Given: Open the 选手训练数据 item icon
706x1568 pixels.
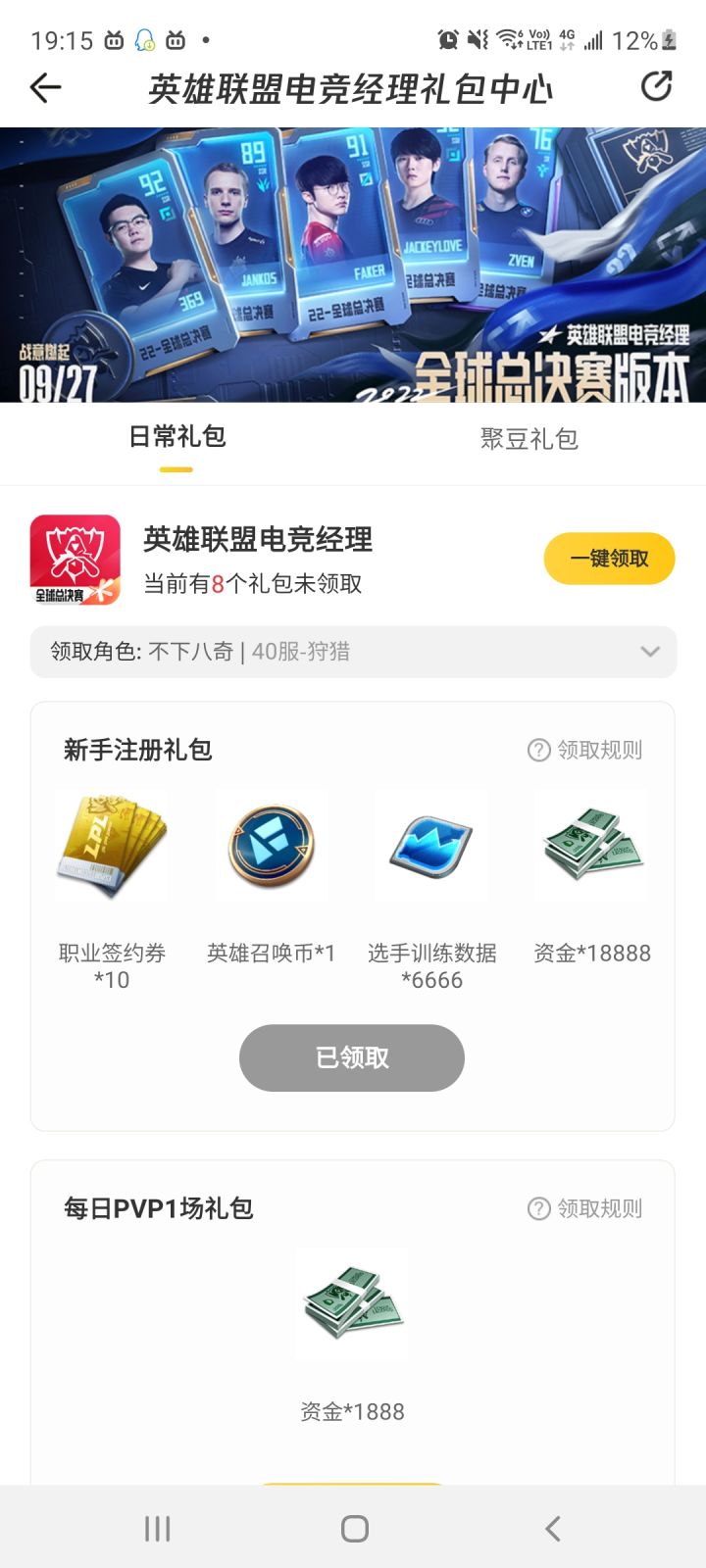Looking at the screenshot, I should [x=431, y=846].
